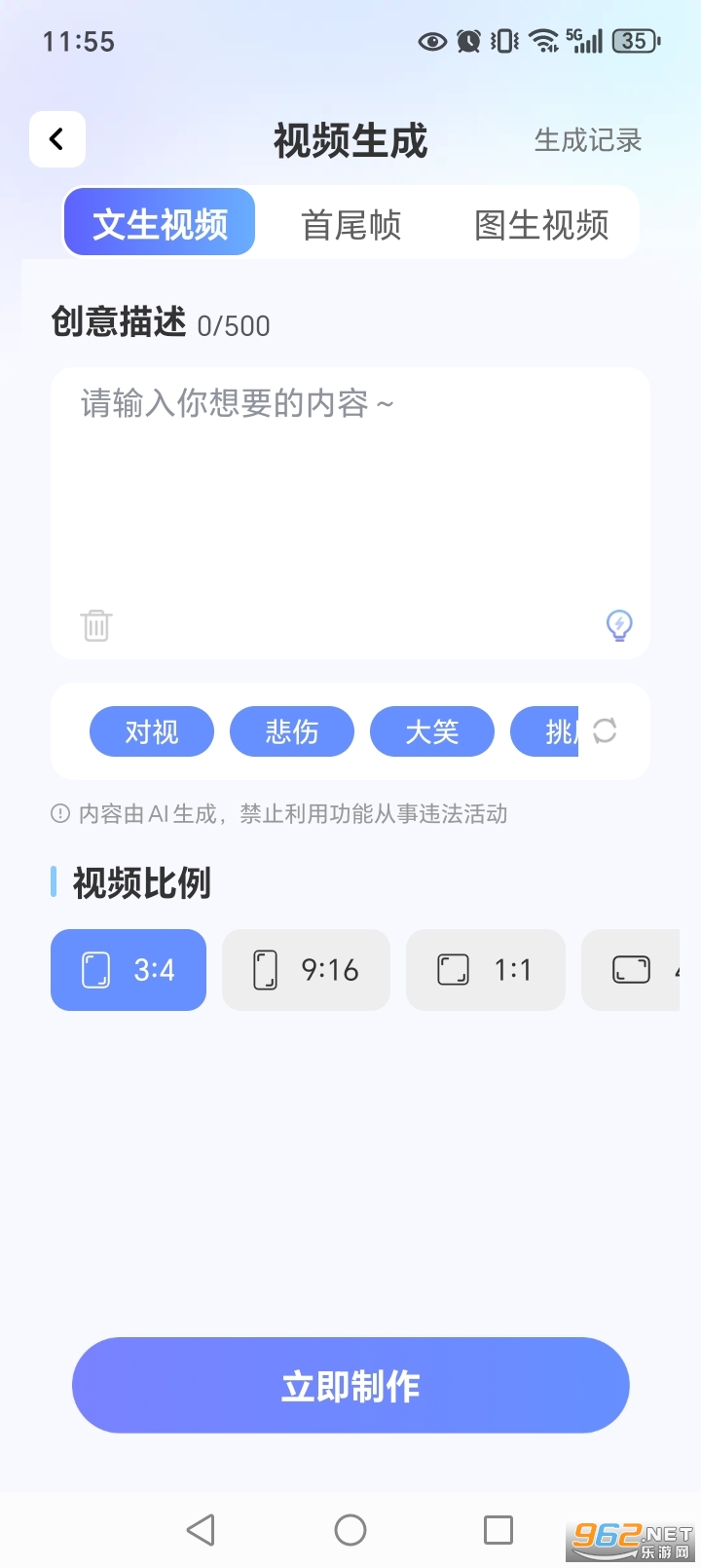Tap the lightbulb inspiration icon

tap(619, 626)
